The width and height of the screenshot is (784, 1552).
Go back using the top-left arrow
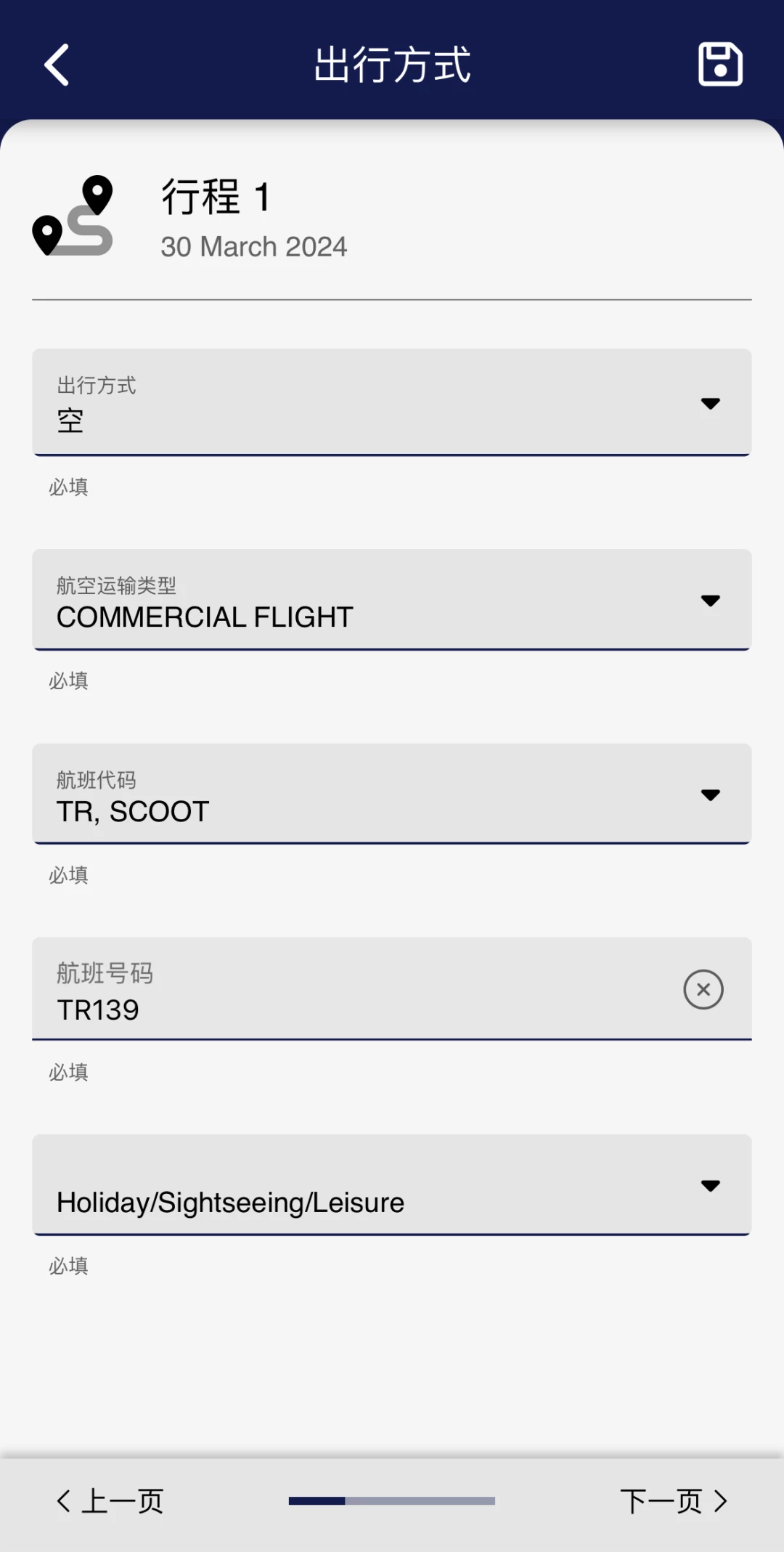57,65
